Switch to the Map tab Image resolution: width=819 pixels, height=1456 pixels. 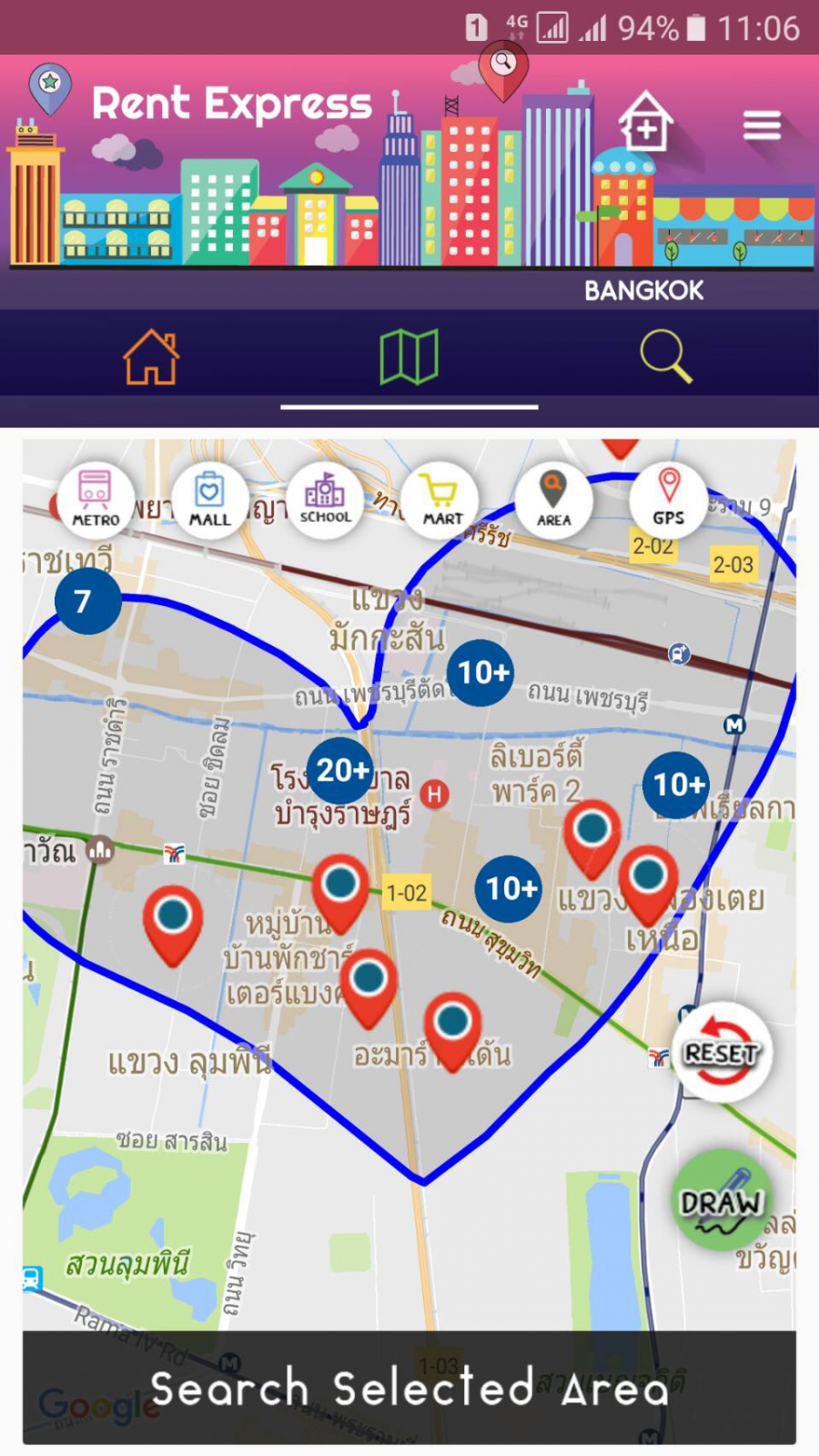coord(409,357)
